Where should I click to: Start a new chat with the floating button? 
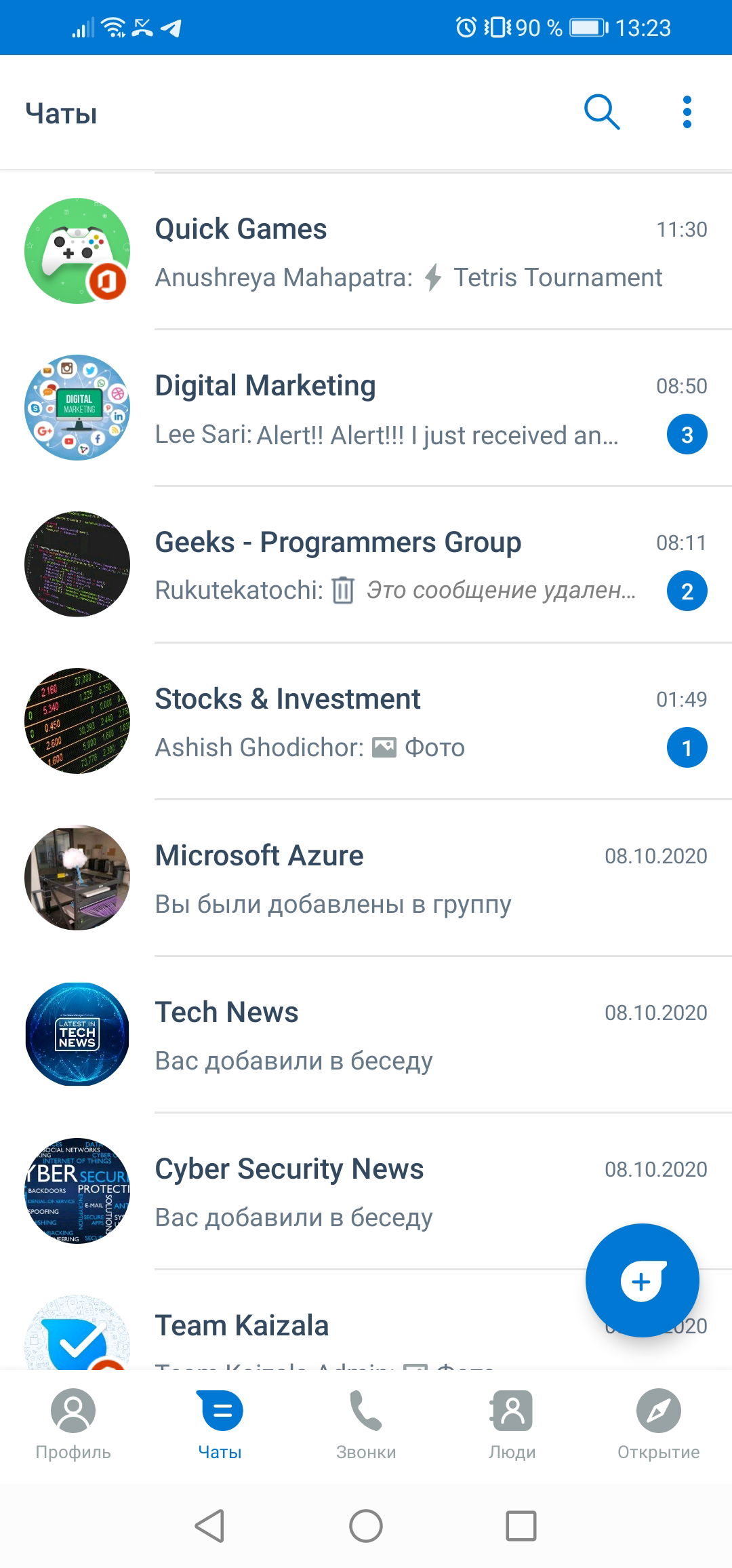click(x=642, y=1280)
